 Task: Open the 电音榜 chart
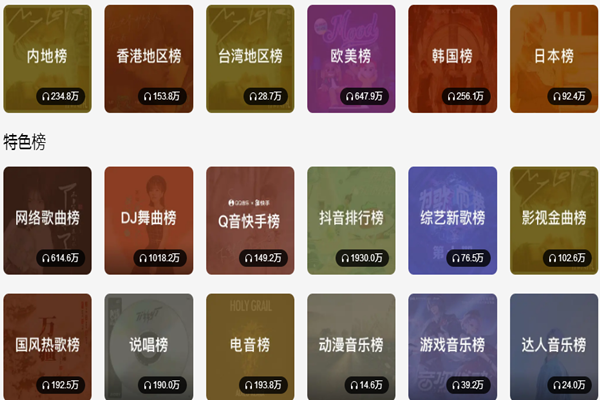(250, 345)
